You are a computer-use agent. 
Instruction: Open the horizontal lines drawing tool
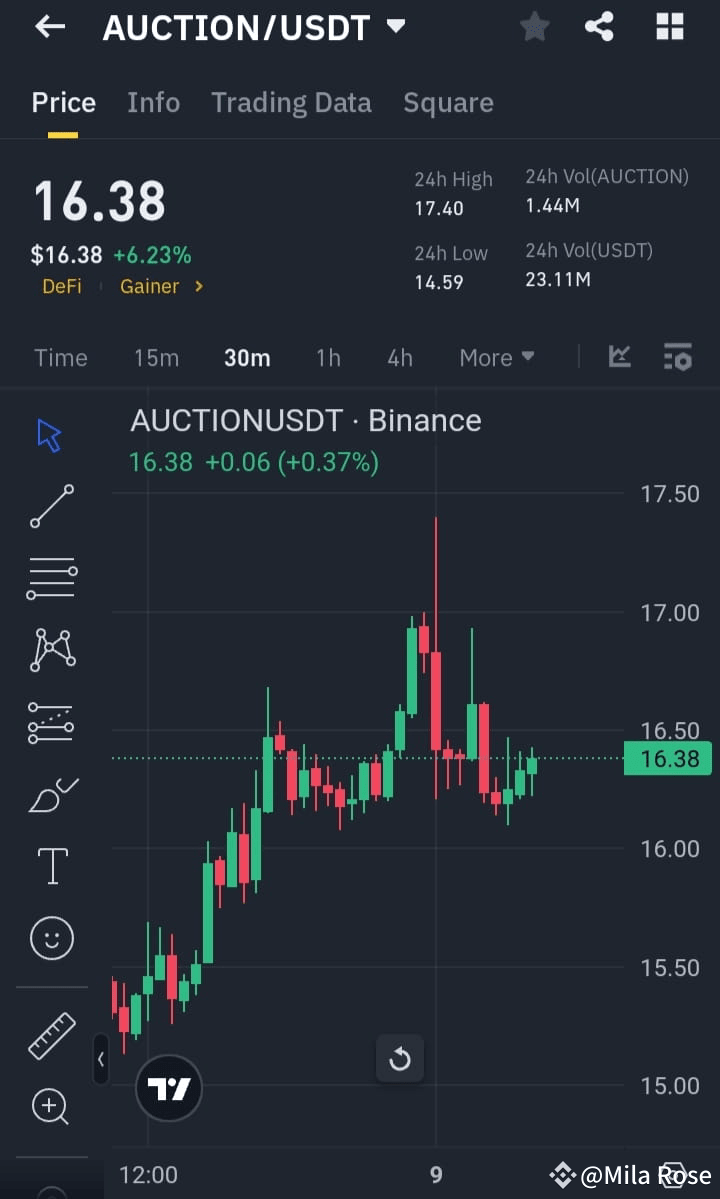pyautogui.click(x=51, y=578)
